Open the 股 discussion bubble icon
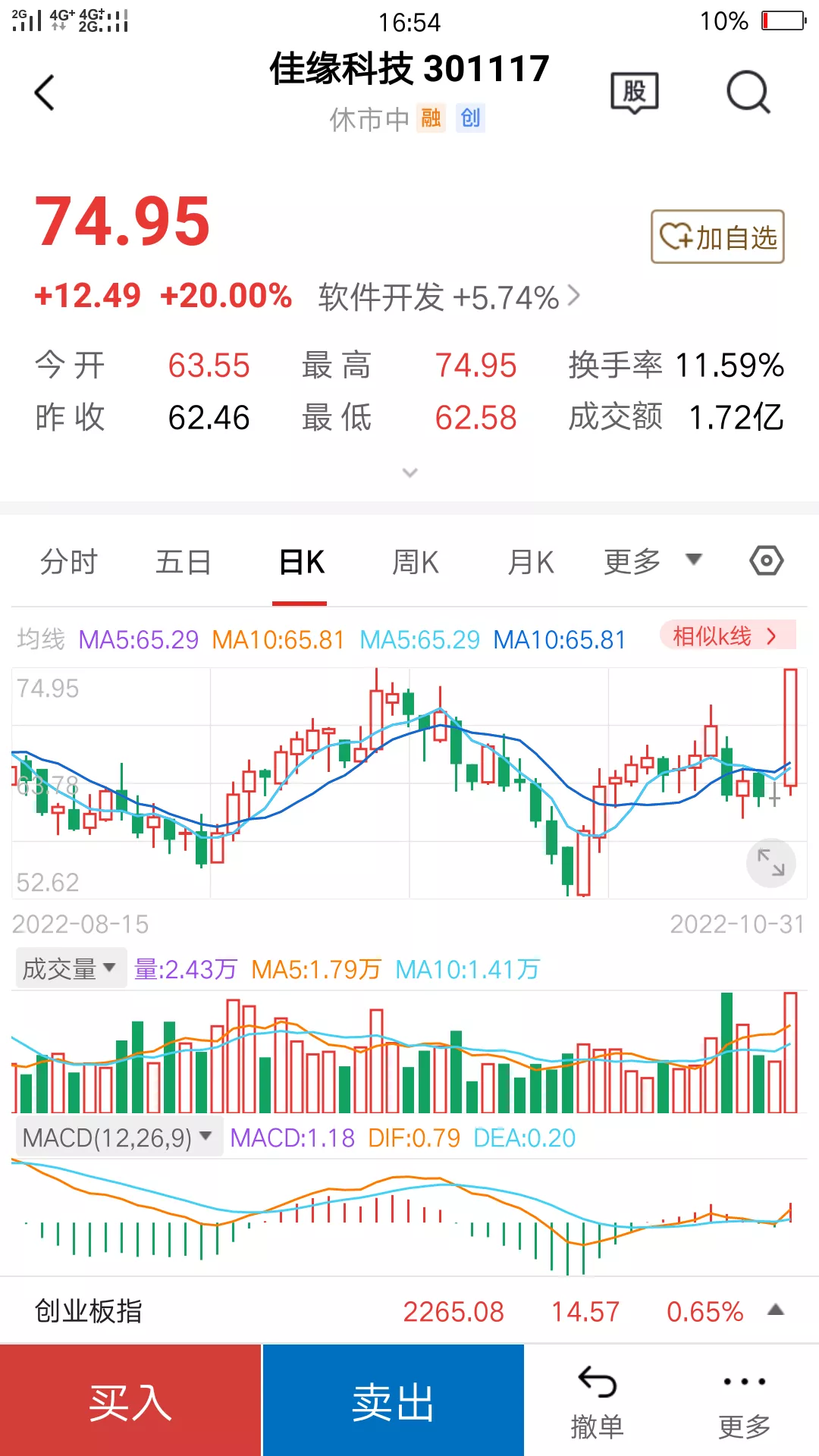Viewport: 819px width, 1456px height. (635, 93)
